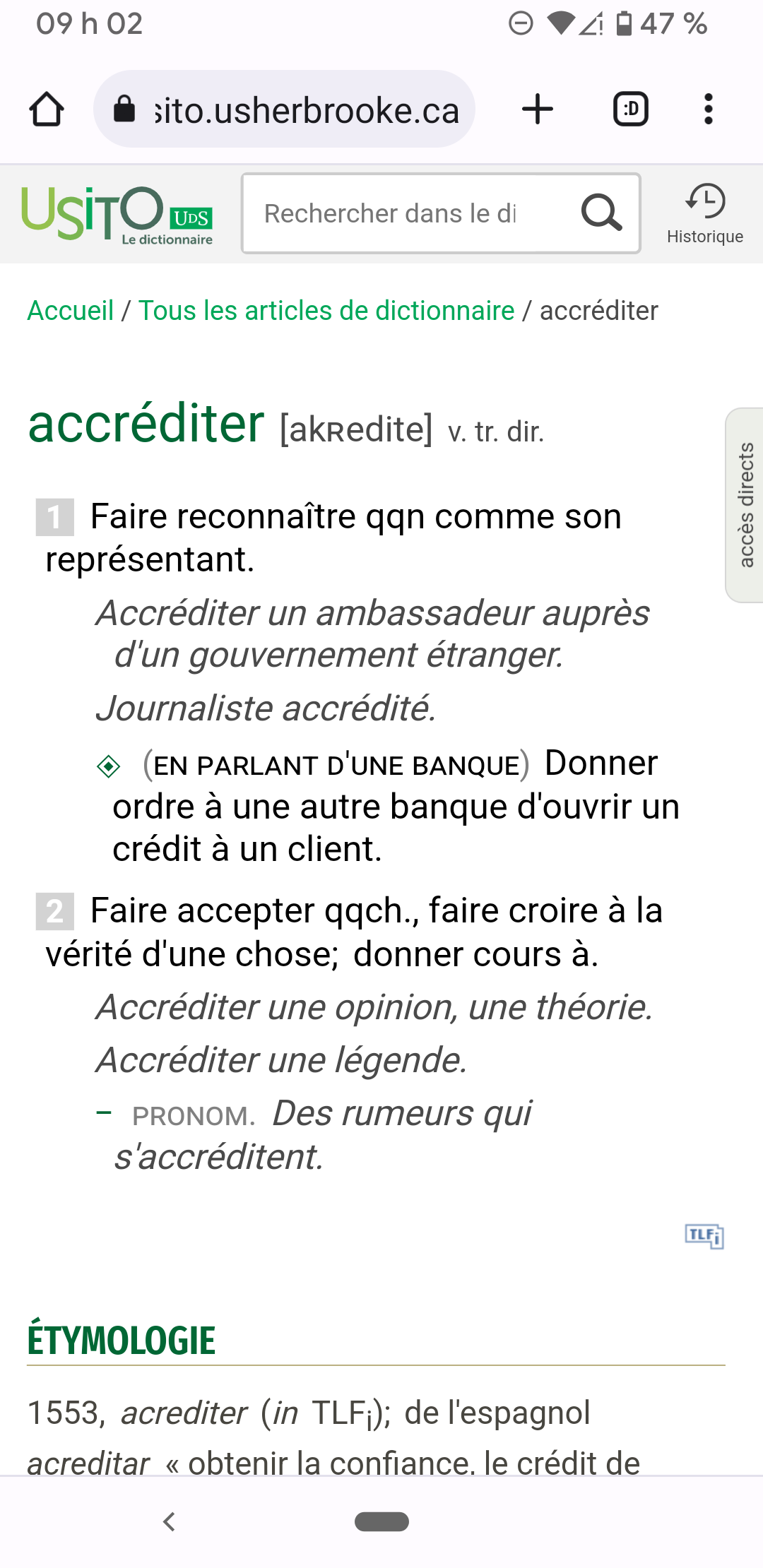Follow the Accueil breadcrumb link
Image resolution: width=763 pixels, height=1568 pixels.
pos(71,311)
